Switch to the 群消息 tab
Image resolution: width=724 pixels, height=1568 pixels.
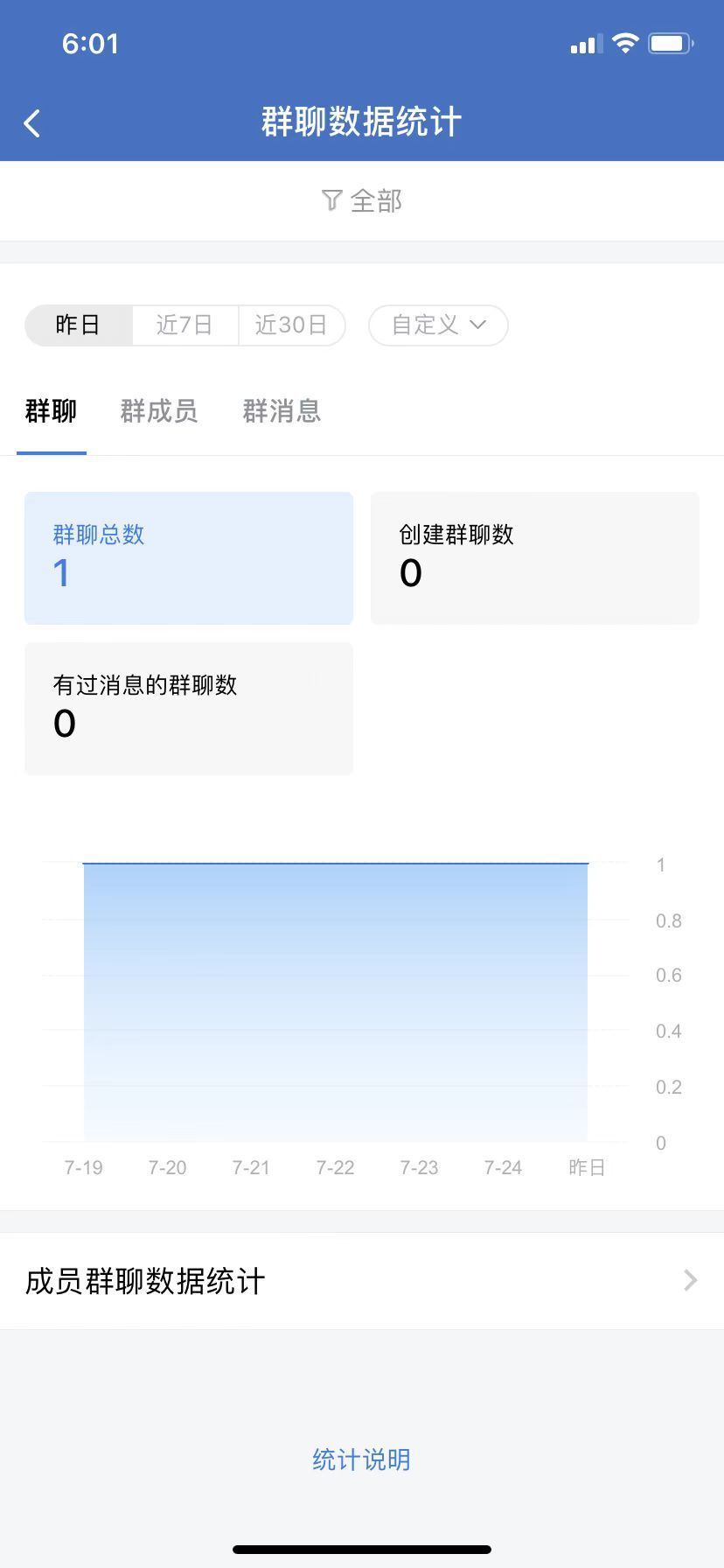coord(282,411)
